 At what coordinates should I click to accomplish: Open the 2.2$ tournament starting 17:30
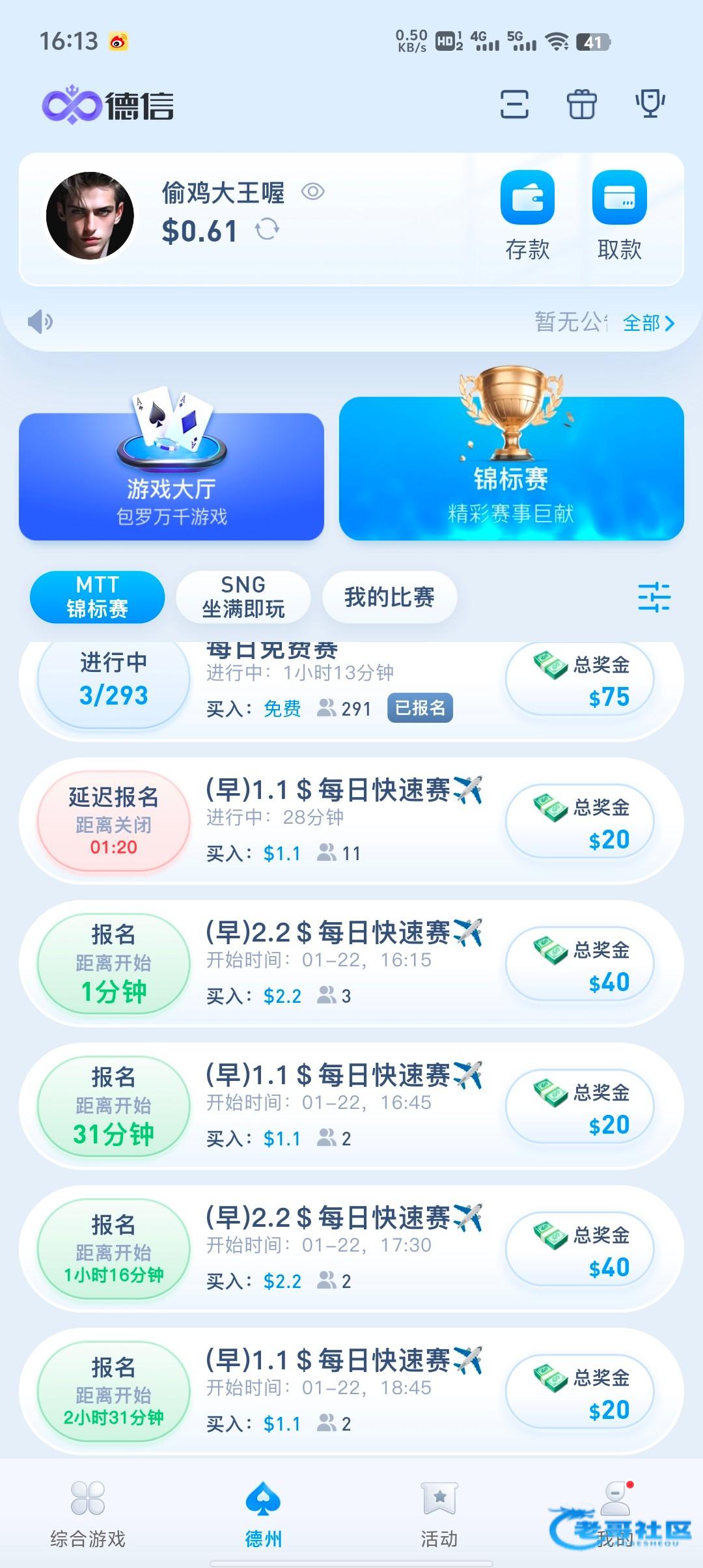point(351,1248)
